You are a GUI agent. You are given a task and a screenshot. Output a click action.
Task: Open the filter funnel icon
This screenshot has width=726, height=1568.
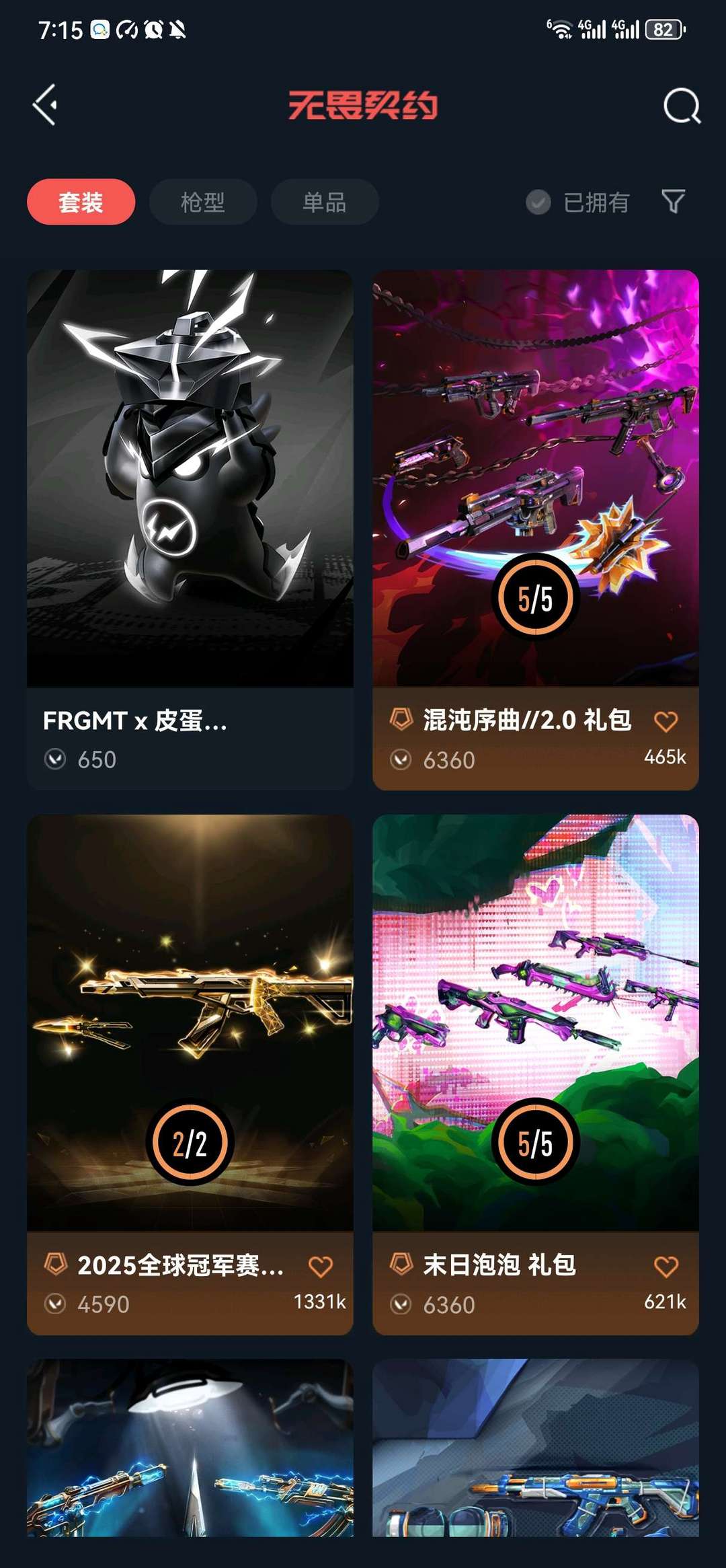pyautogui.click(x=673, y=201)
